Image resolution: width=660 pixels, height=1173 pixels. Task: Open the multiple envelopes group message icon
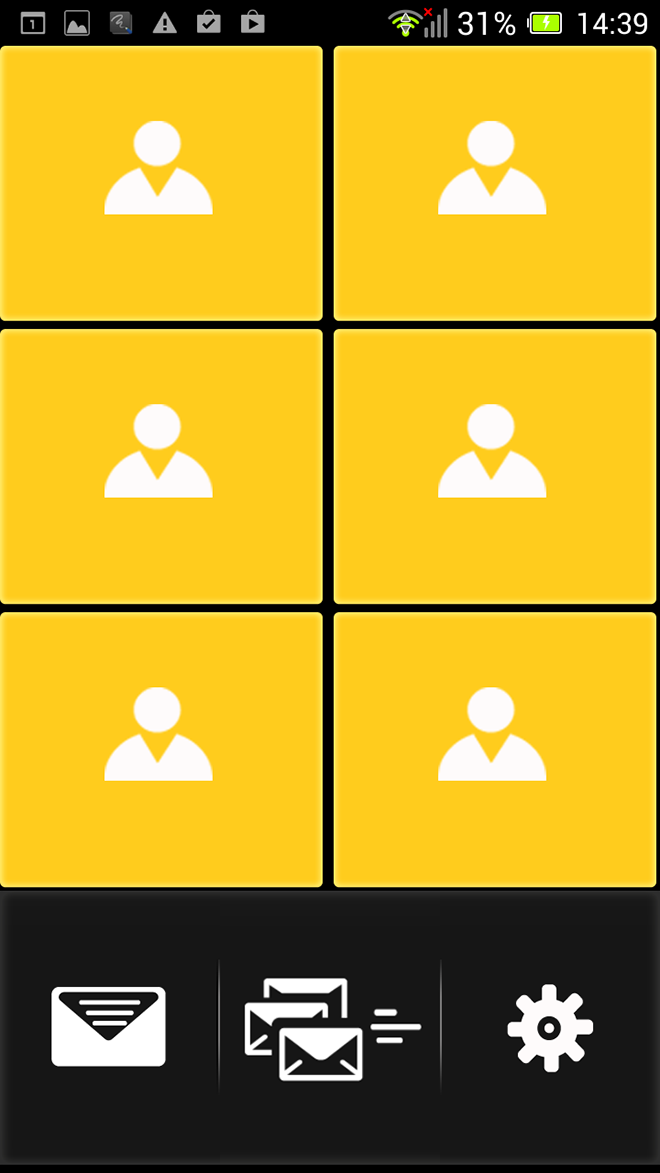click(330, 1028)
